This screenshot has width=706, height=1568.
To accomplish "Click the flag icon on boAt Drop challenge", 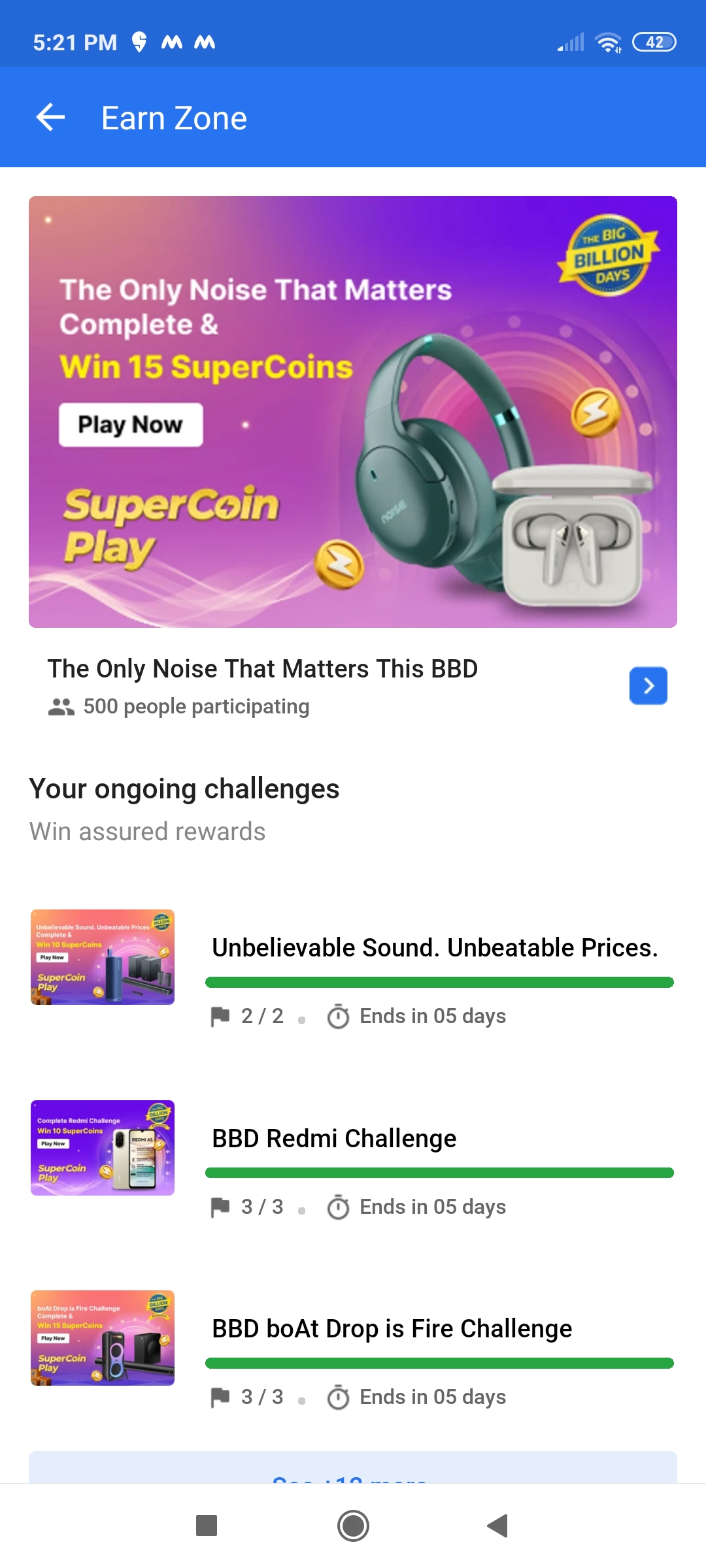I will 221,1397.
